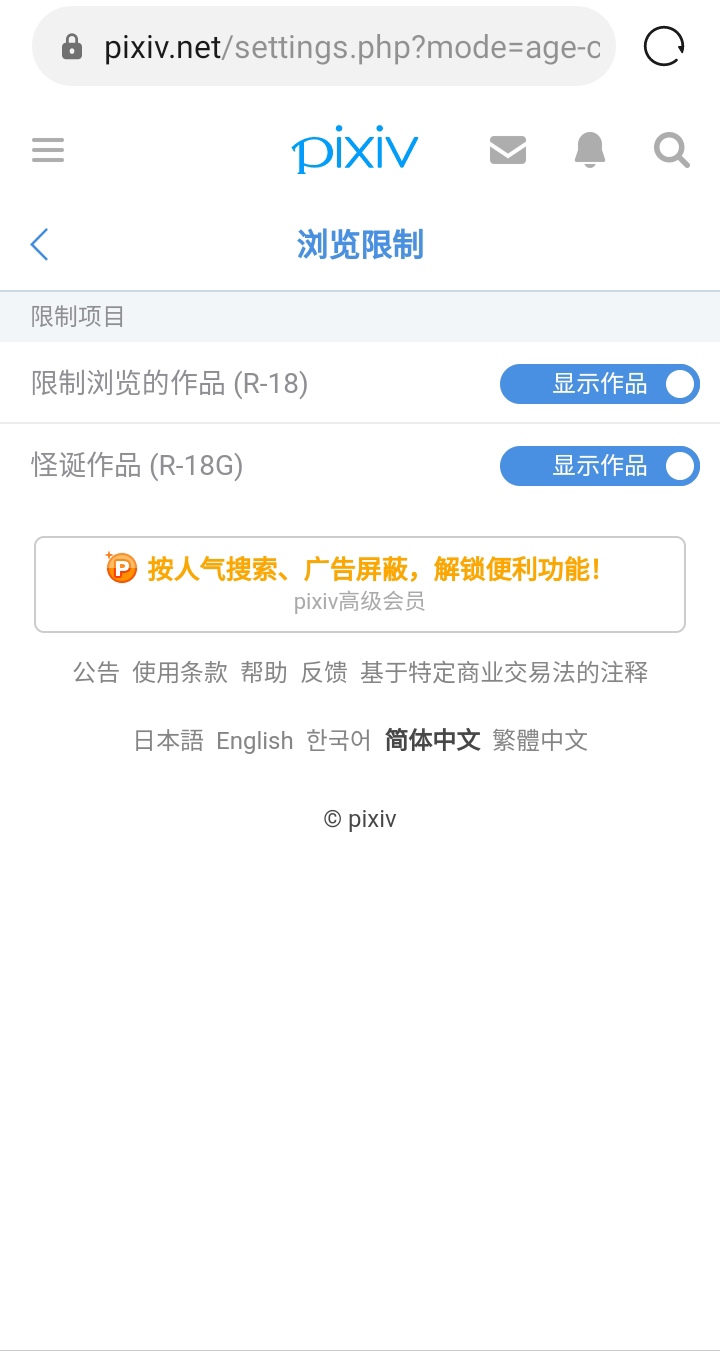Open notifications via the bell icon

[589, 150]
